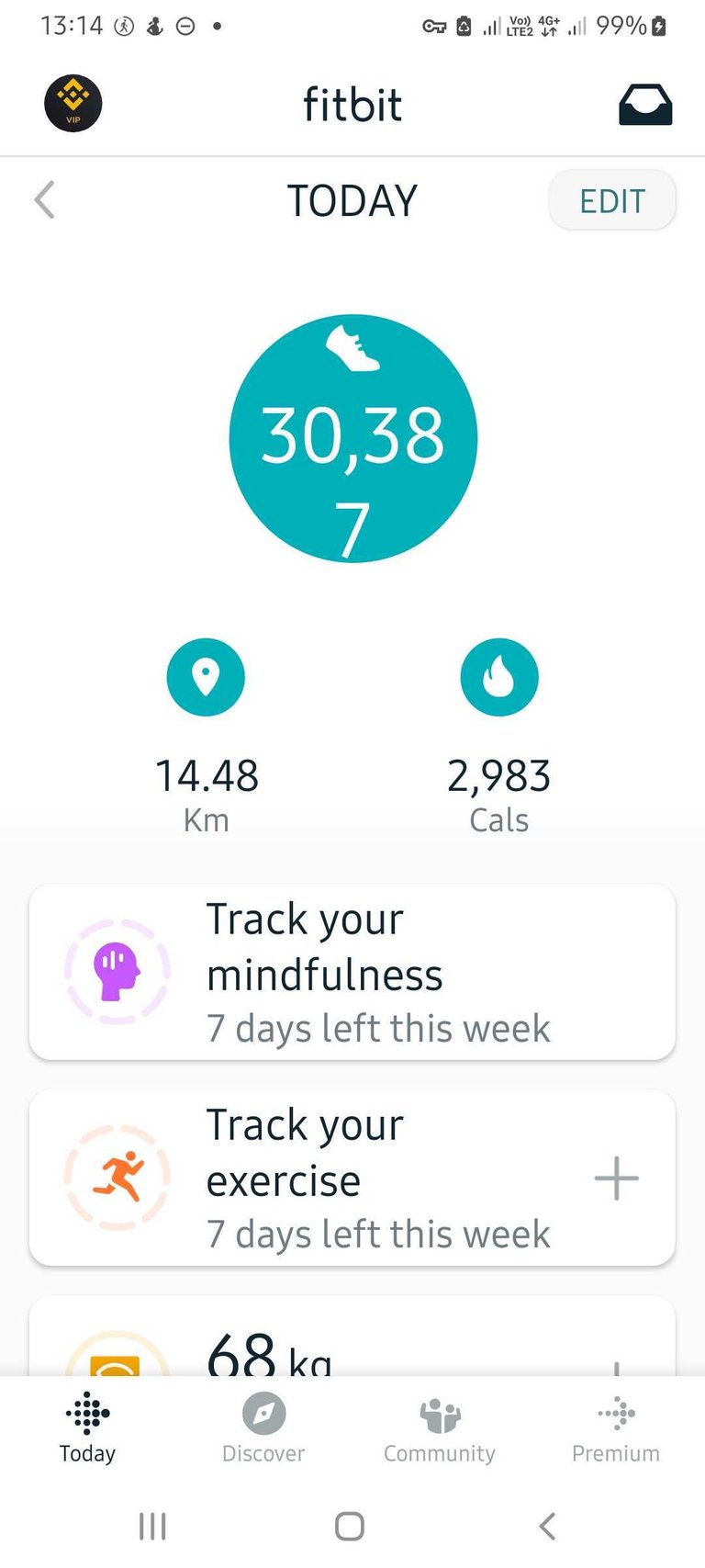Image resolution: width=705 pixels, height=1568 pixels.
Task: Switch to the Premium tab
Action: (x=616, y=1427)
